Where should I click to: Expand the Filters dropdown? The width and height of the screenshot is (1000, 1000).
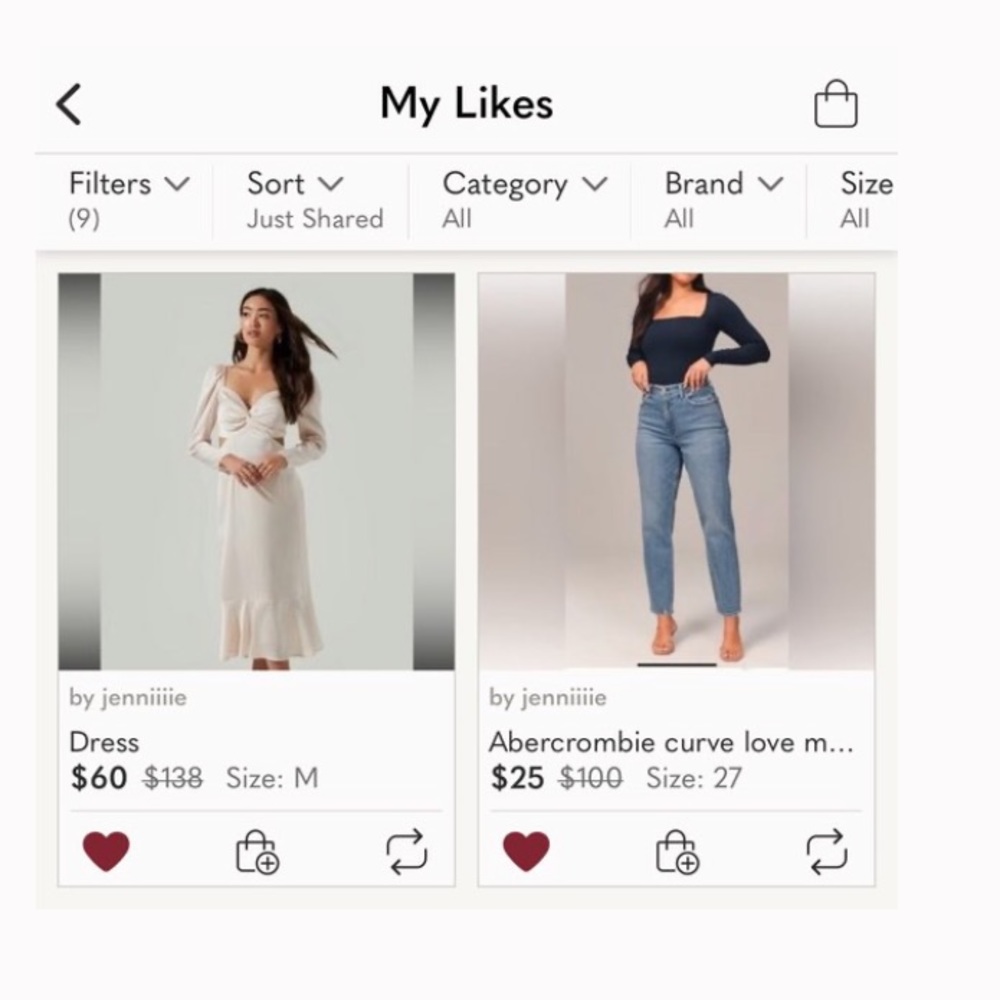point(127,199)
